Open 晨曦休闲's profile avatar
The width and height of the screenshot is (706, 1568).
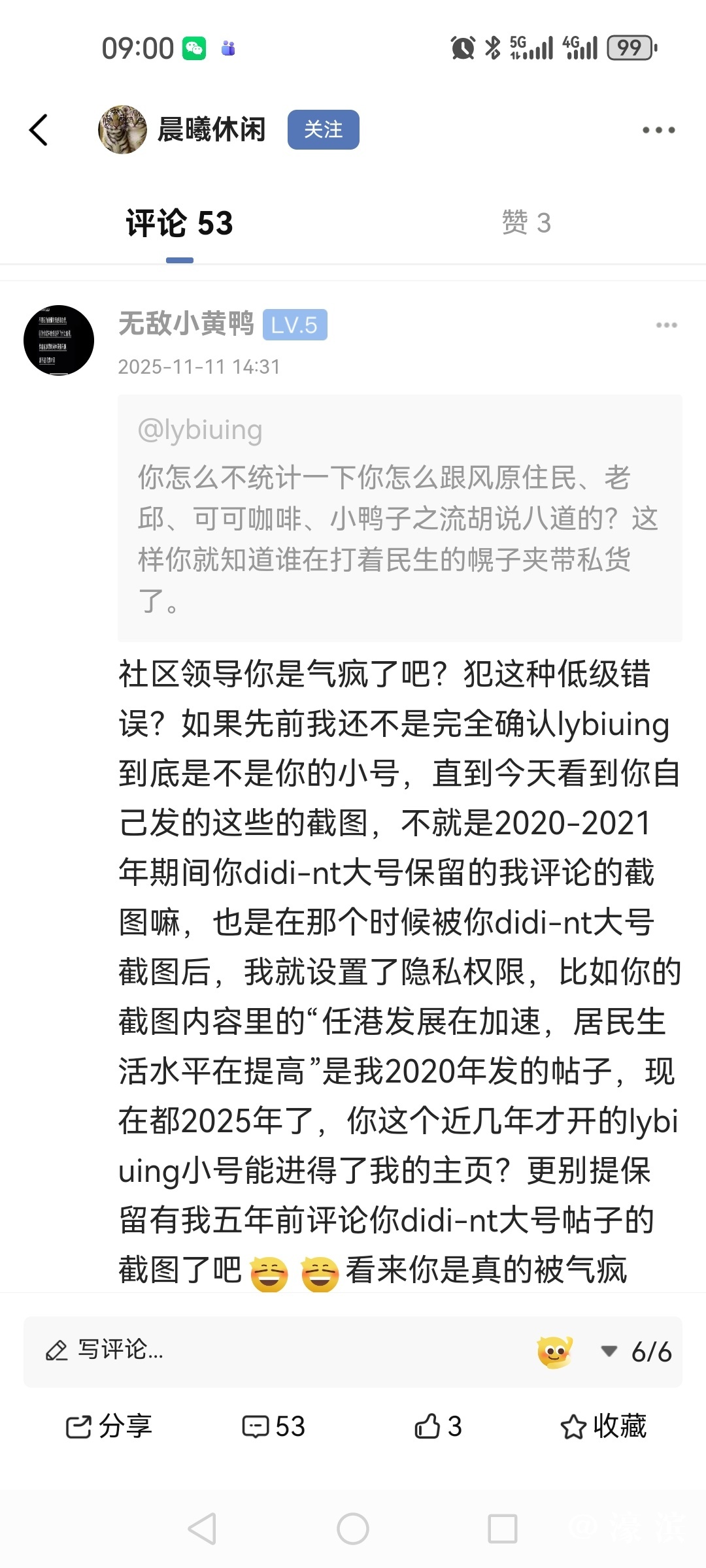(x=122, y=129)
